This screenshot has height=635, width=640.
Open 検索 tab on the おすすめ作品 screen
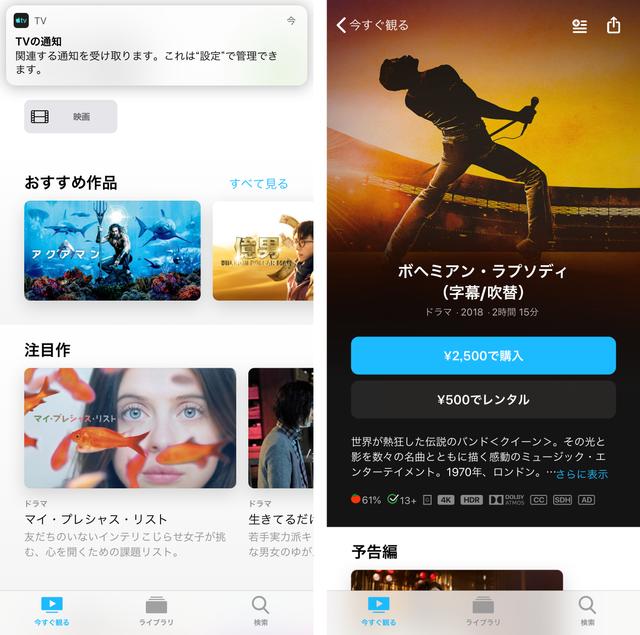pos(260,609)
